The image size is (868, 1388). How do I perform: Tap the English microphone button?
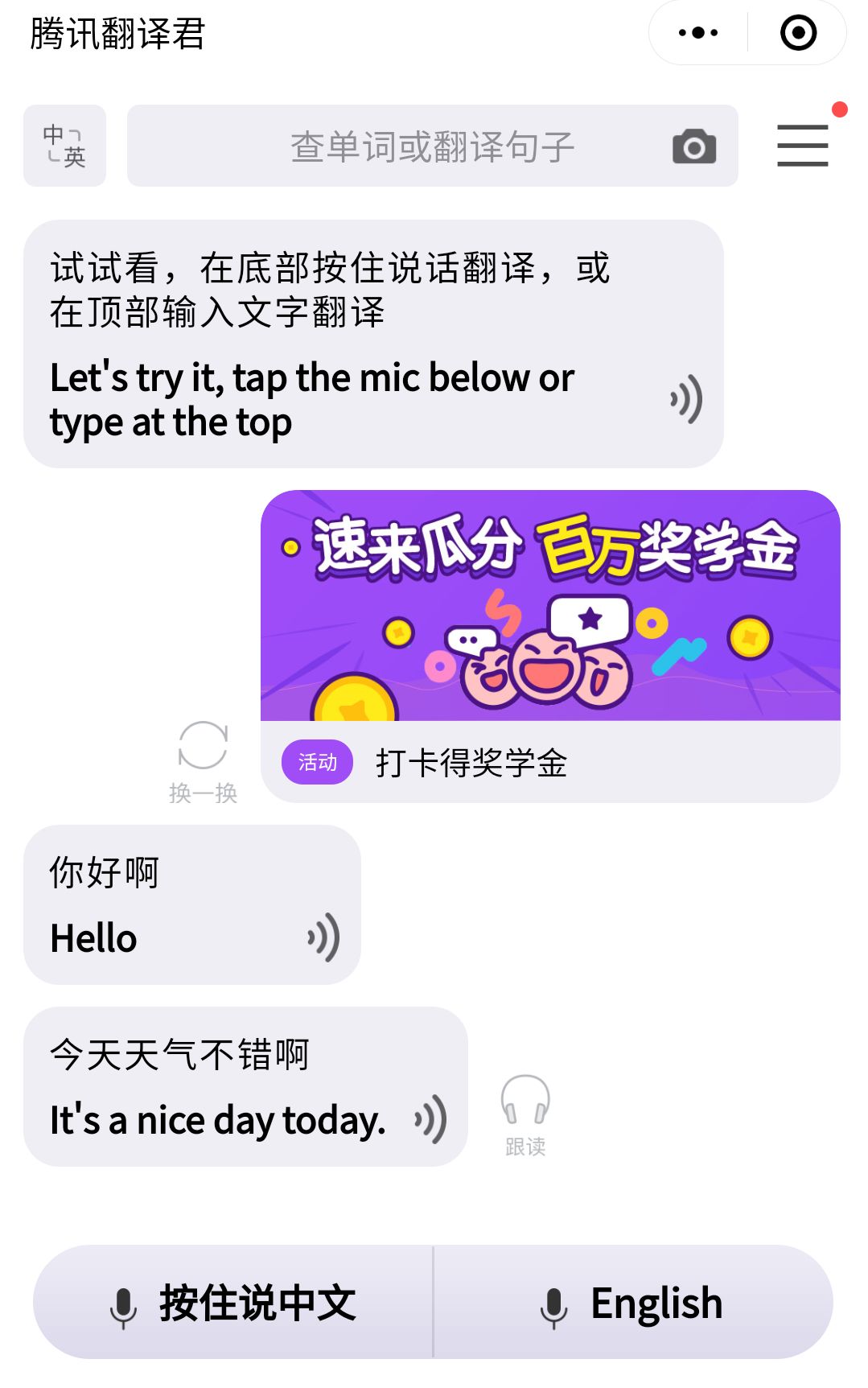(632, 1303)
